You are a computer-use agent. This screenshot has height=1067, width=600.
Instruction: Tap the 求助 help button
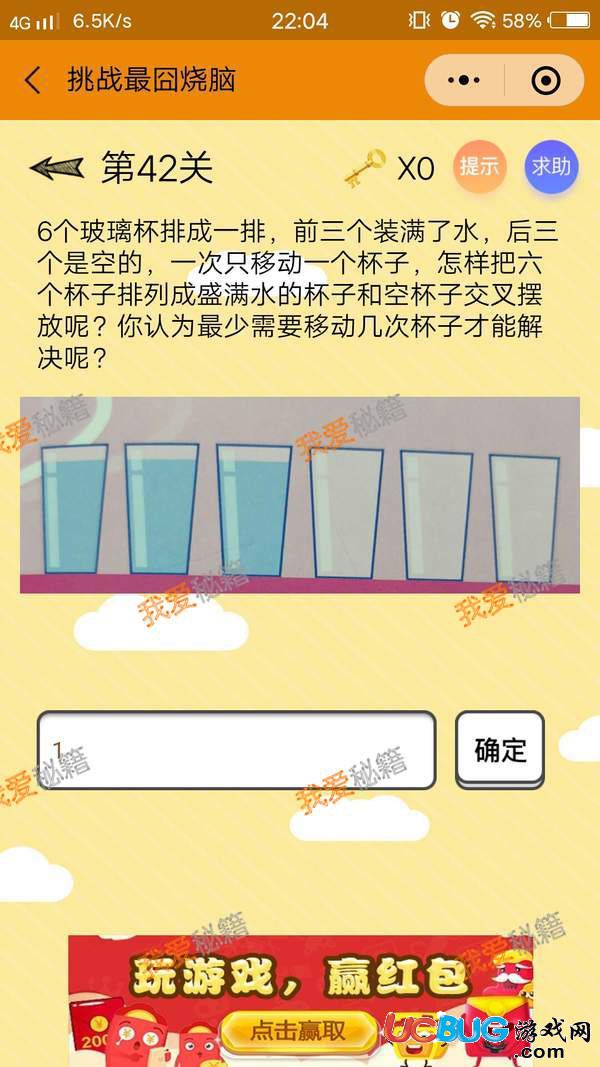point(551,167)
